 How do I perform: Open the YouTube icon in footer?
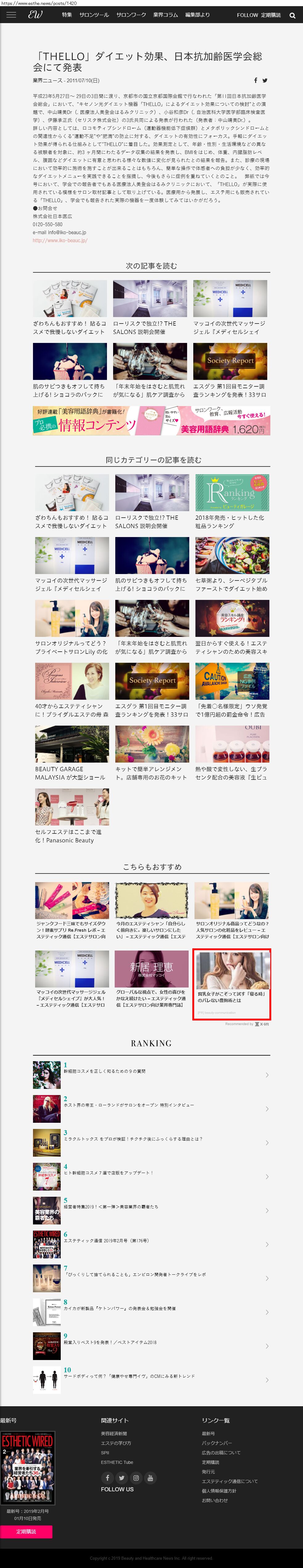point(150,1477)
